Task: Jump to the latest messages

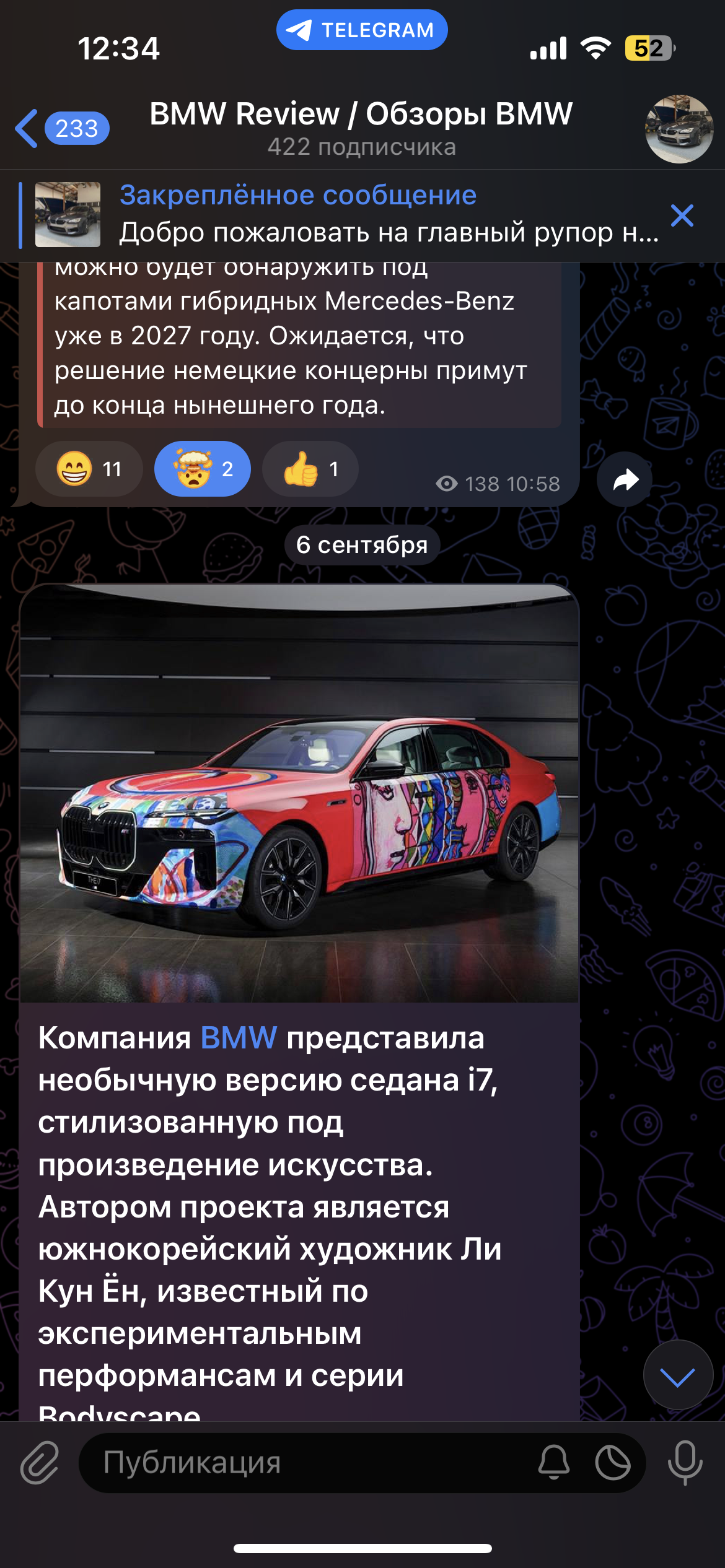Action: coord(678,1376)
